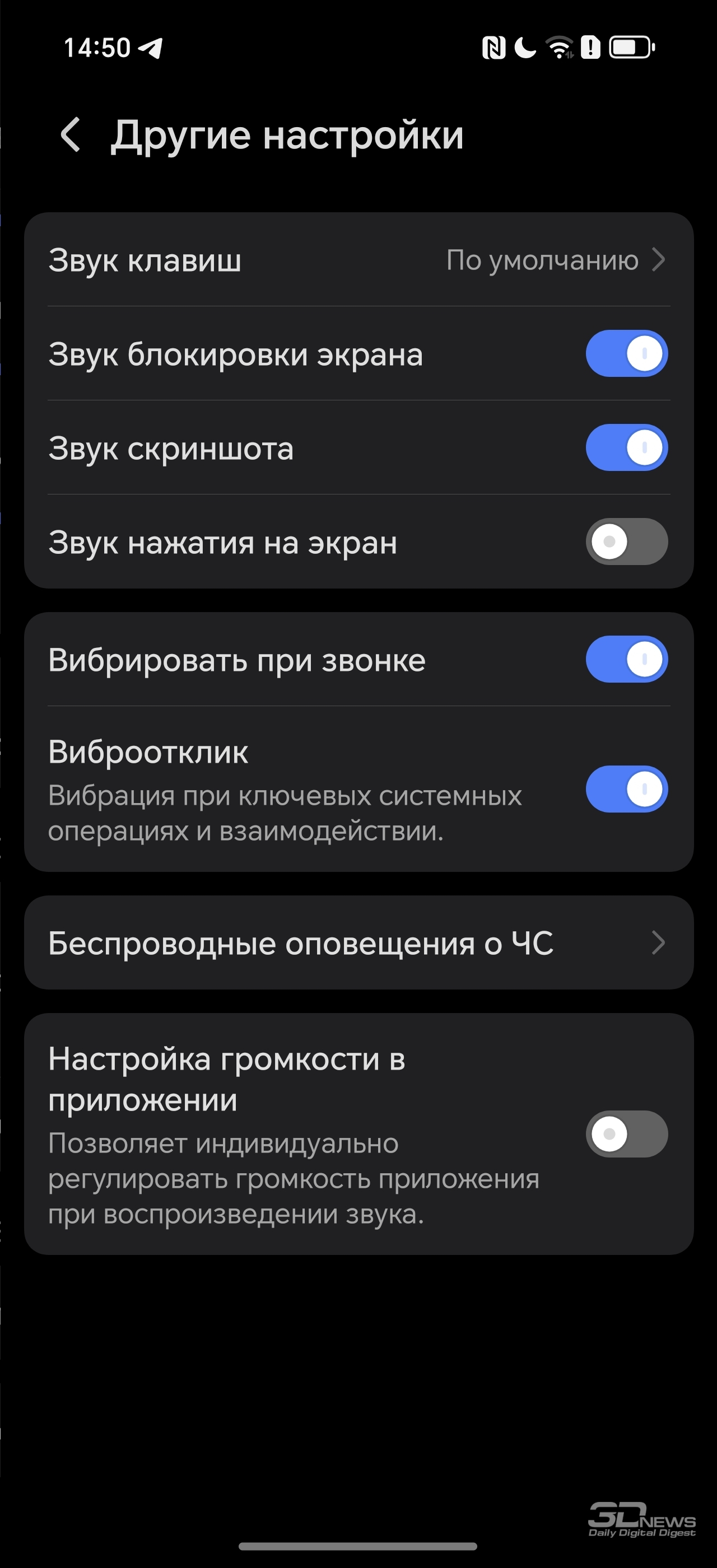Disable the Звук скриншота switch
This screenshot has height=1568, width=717.
626,447
